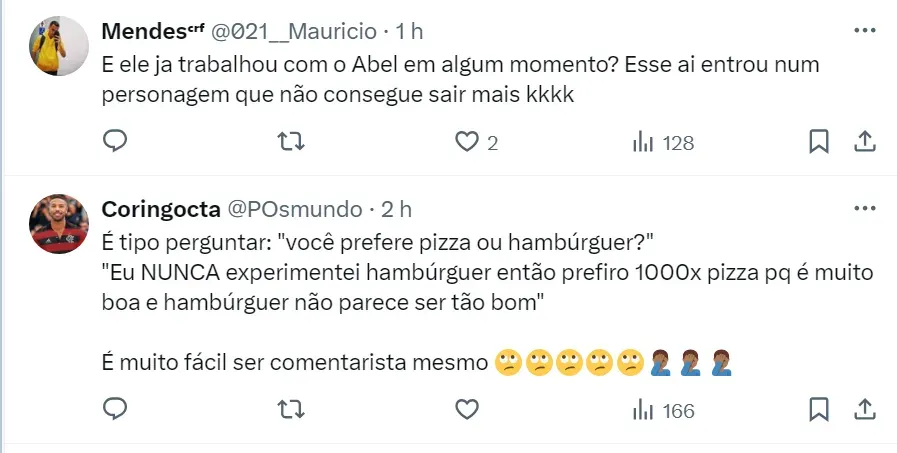Screen dimensions: 897x453
Task: Like Mendes' tweet
Action: (466, 142)
